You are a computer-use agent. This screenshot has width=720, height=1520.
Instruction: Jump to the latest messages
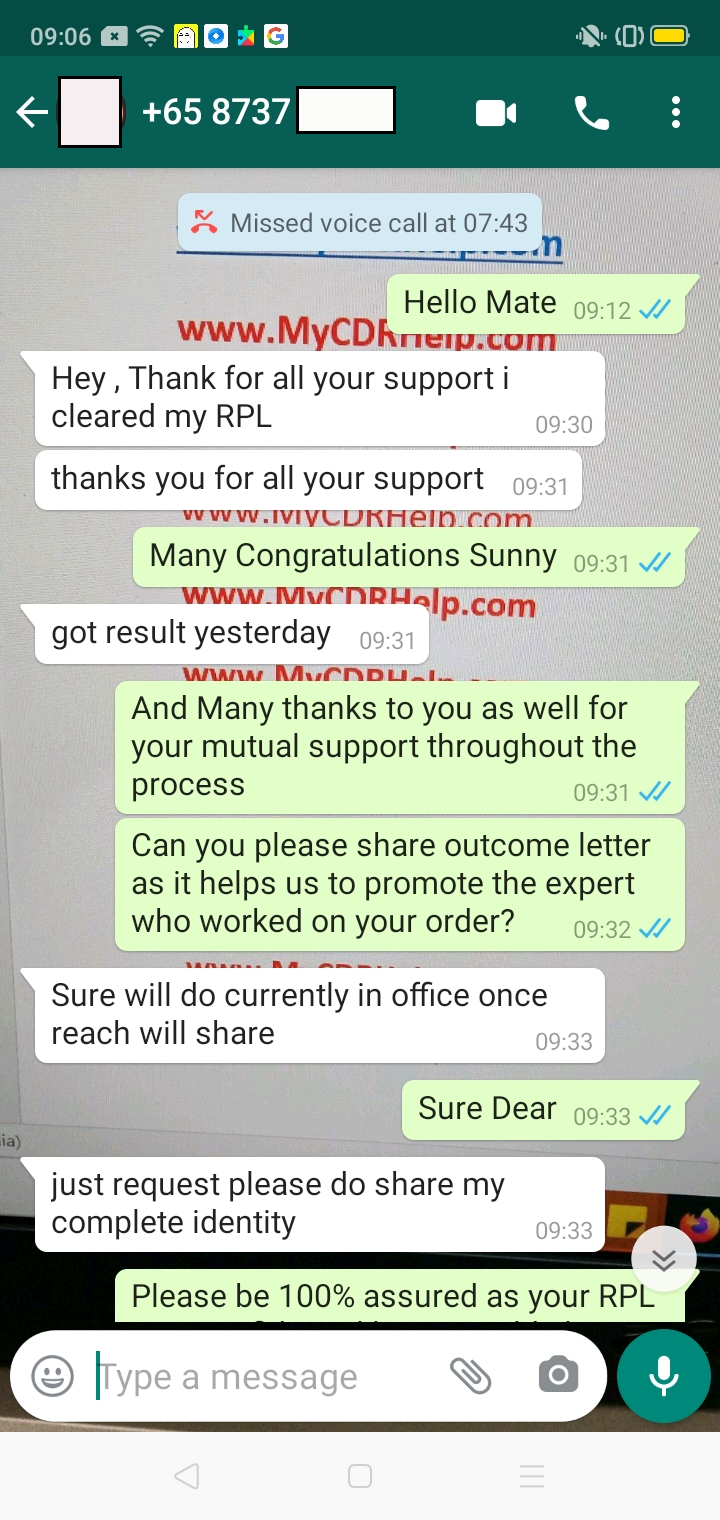pos(664,1258)
